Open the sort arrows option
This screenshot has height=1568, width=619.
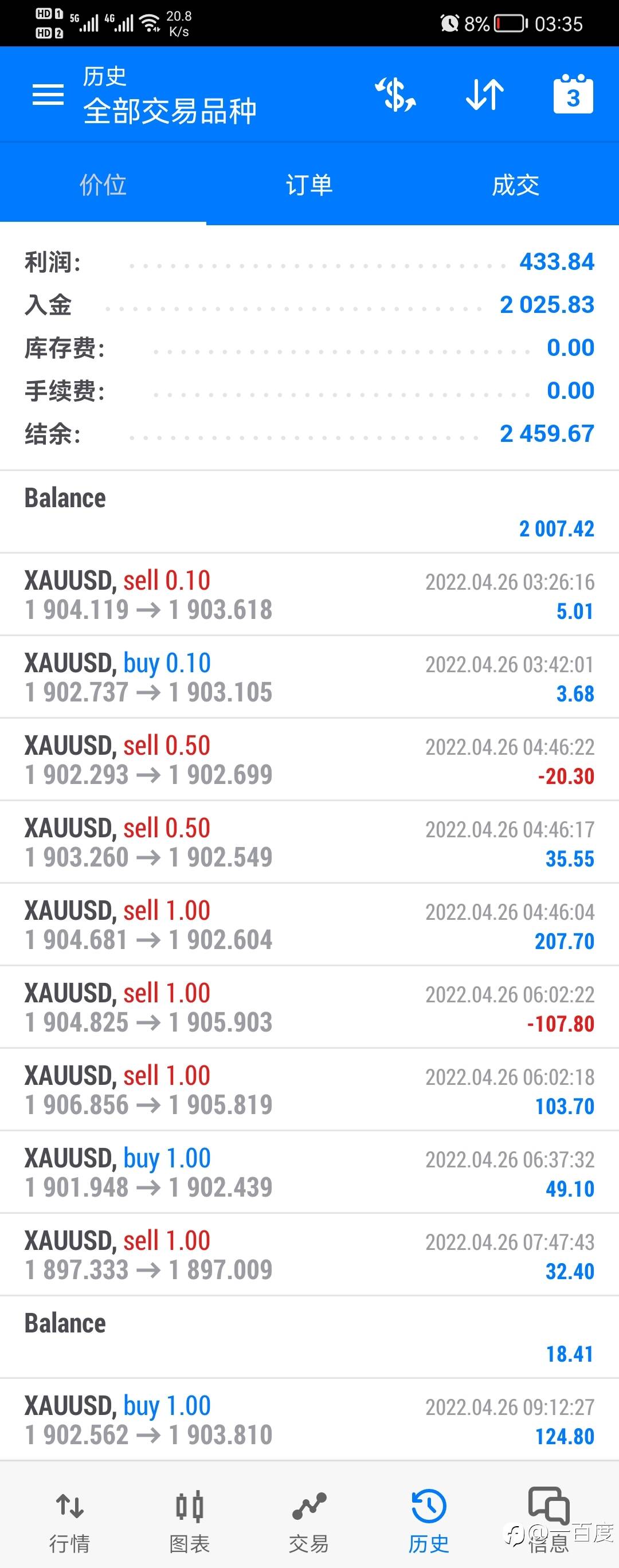pos(484,95)
